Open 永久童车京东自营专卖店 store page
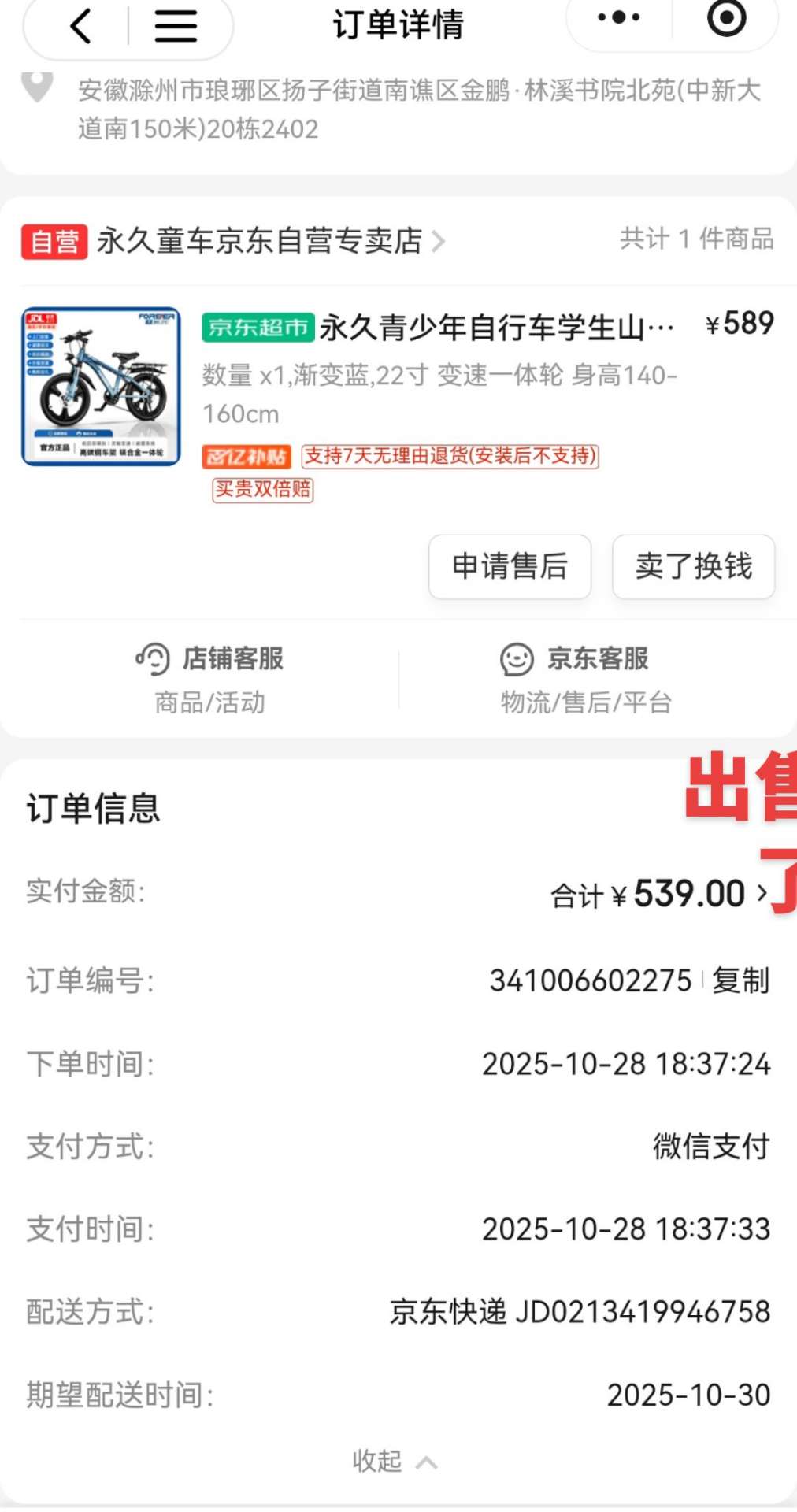The width and height of the screenshot is (797, 1512). pos(260,241)
